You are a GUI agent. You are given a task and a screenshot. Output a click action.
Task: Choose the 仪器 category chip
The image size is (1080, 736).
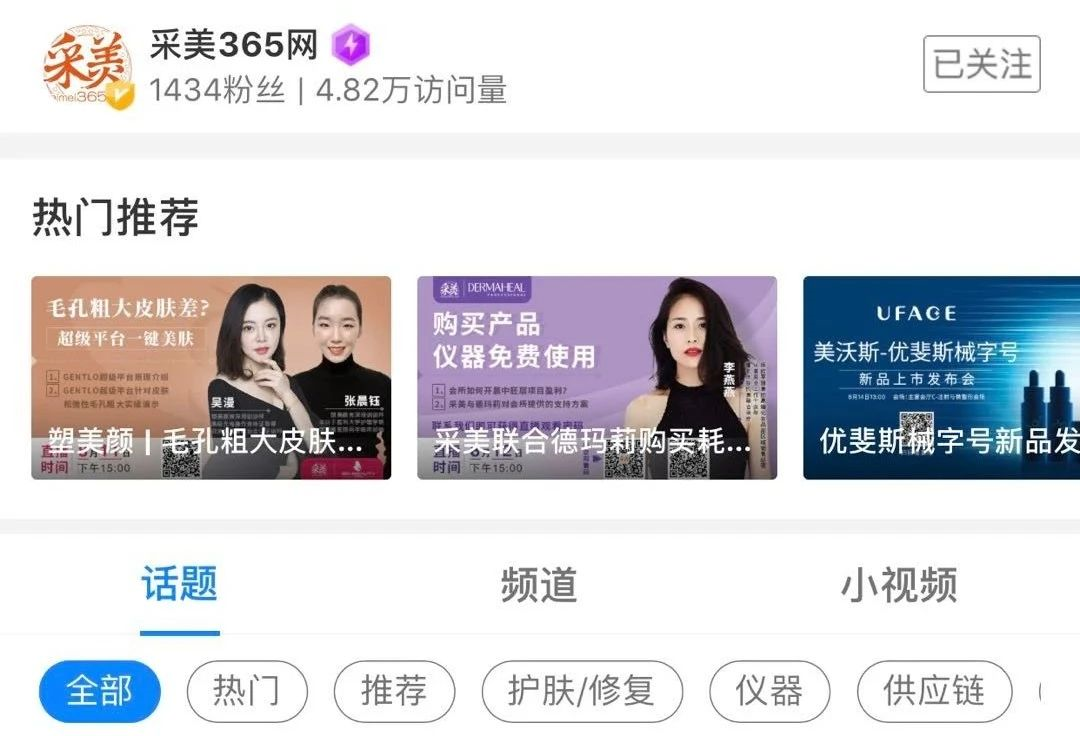click(769, 691)
